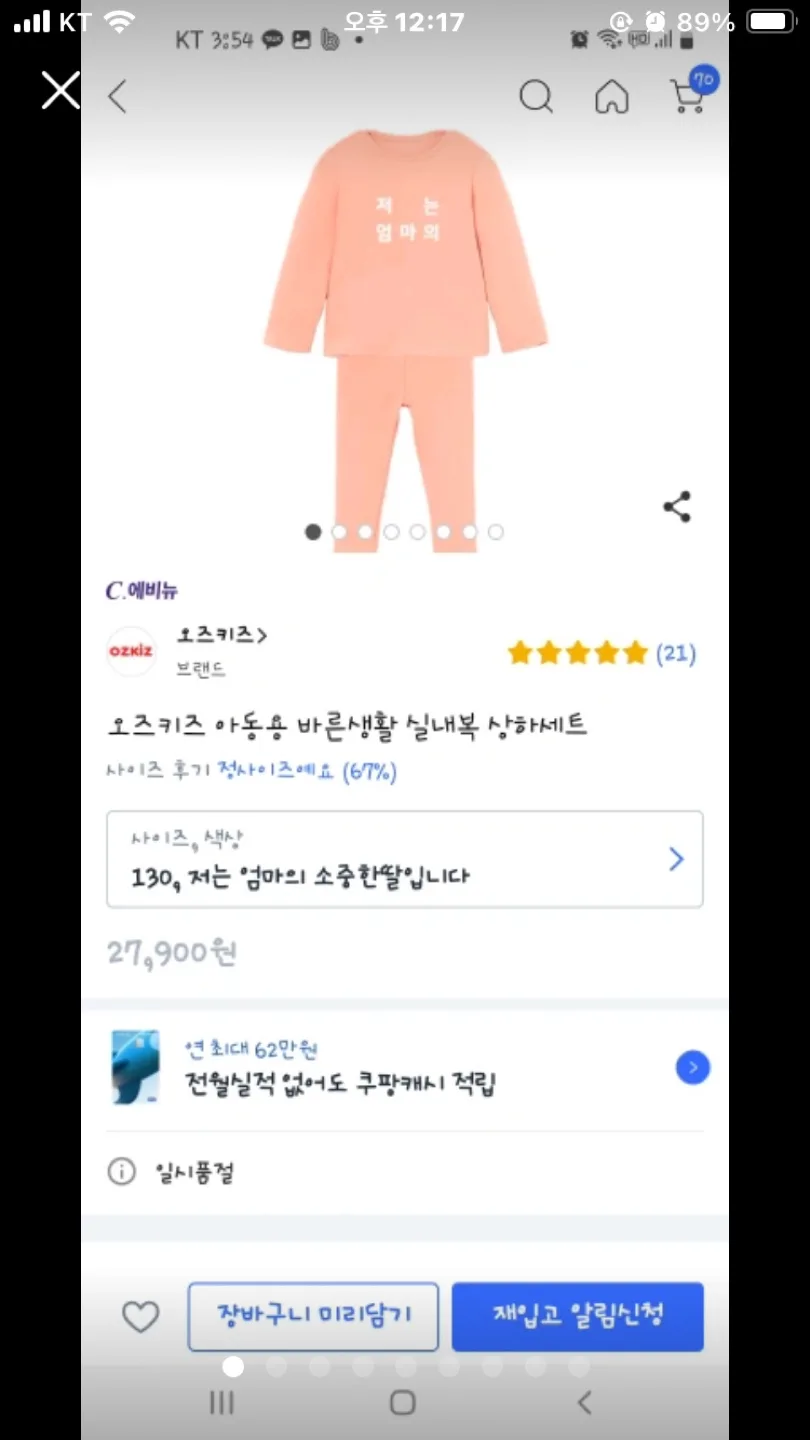
Task: Open the 쿠팡캐시 적립 banner
Action: tap(405, 1067)
